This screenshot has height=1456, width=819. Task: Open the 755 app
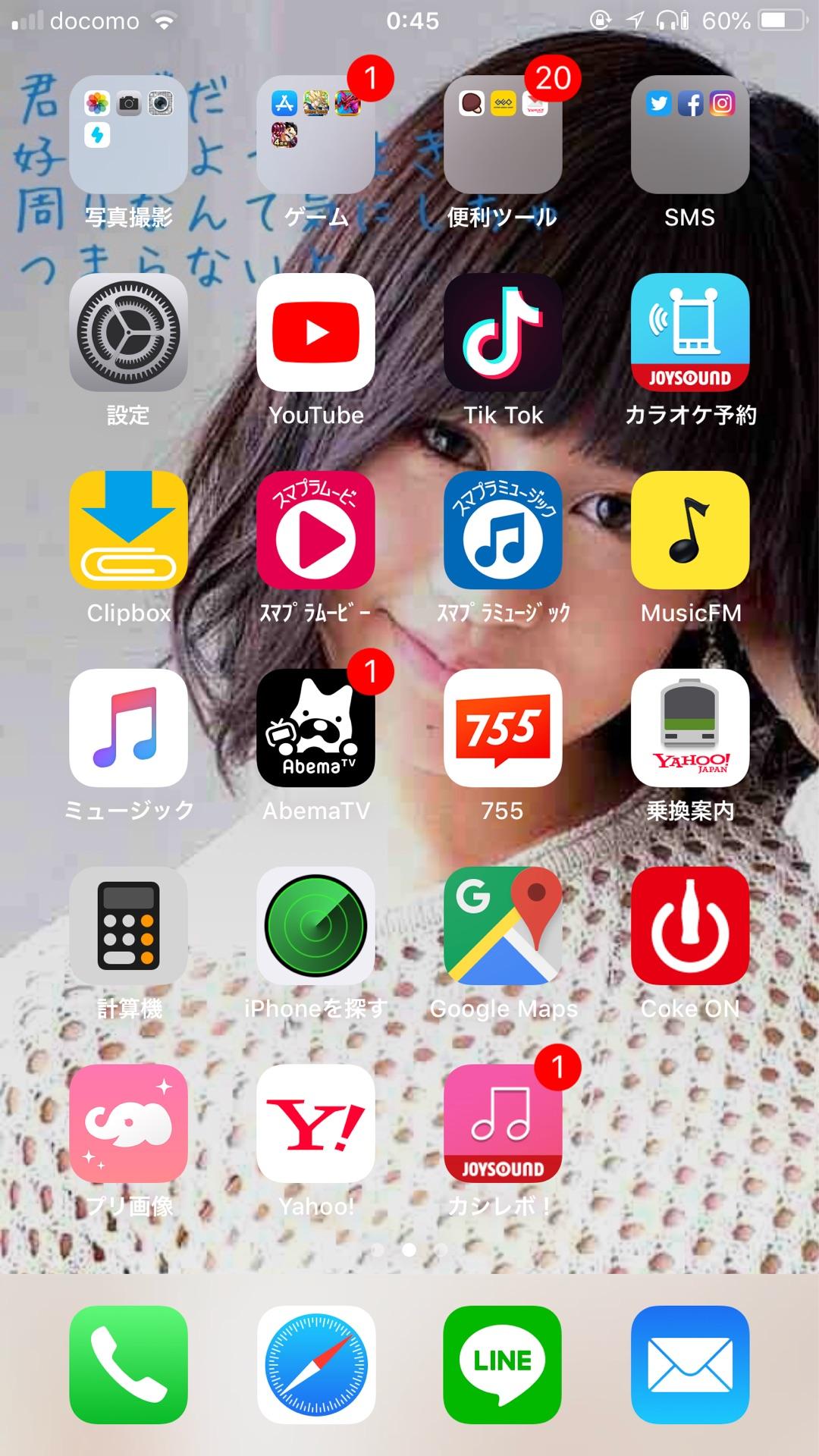pos(503,728)
